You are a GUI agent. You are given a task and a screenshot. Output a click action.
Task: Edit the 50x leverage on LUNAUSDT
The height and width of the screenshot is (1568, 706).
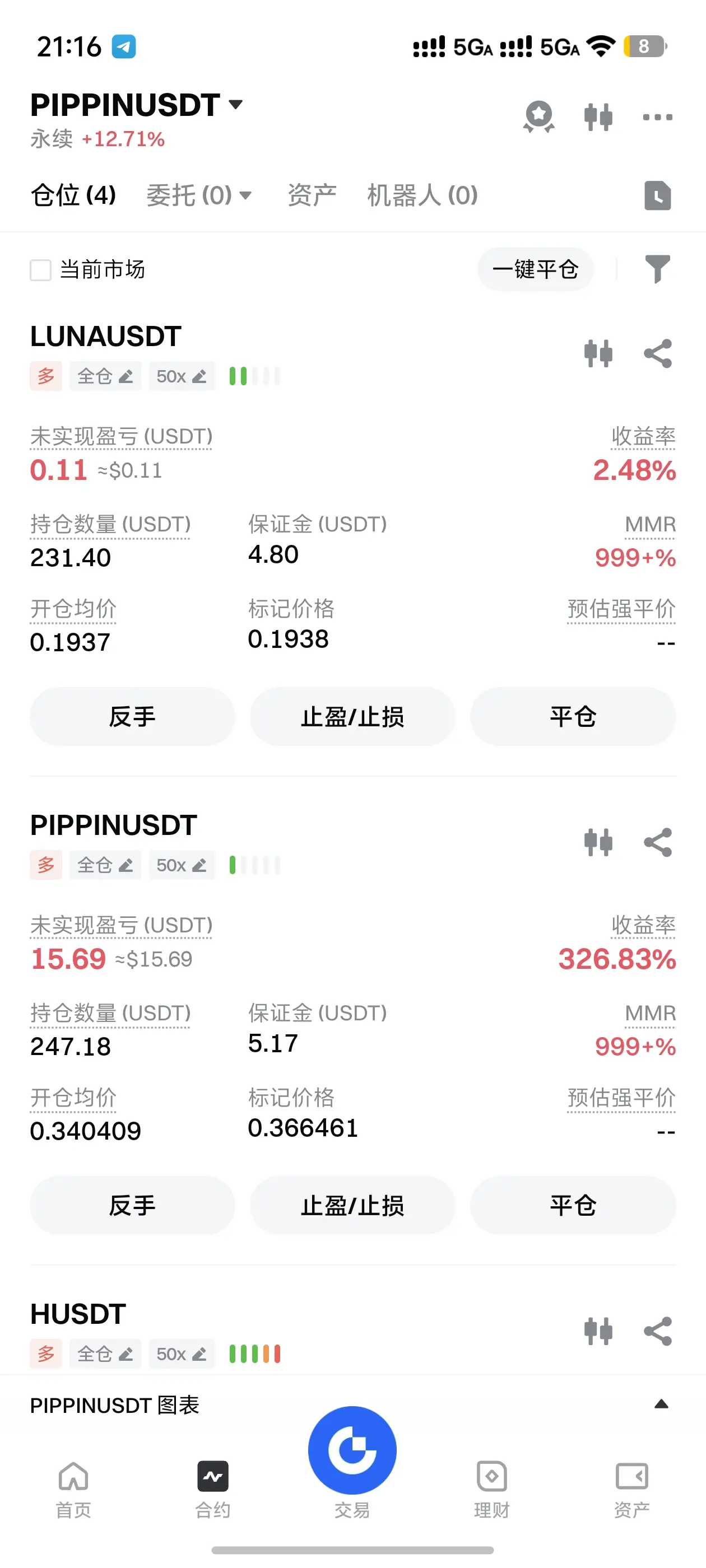(x=182, y=376)
